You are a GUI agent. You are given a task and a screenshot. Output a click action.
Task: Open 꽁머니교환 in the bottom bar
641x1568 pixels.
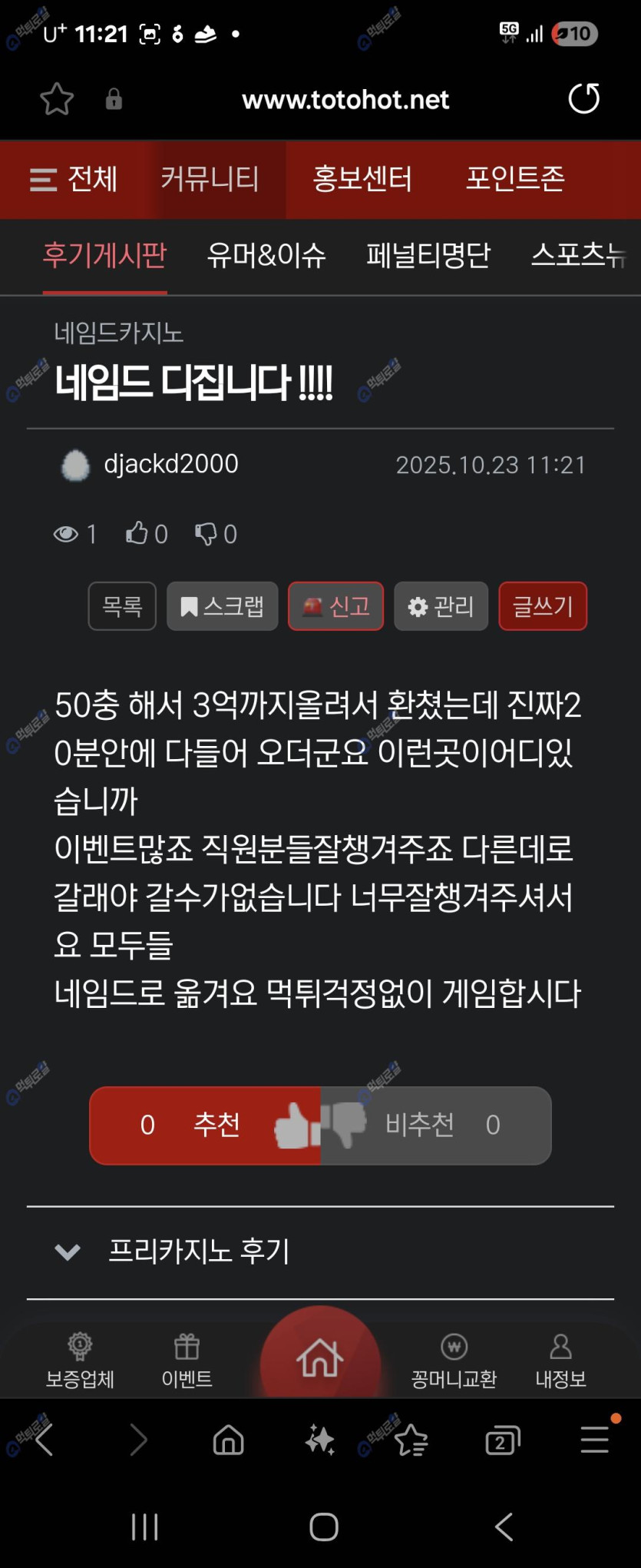pyautogui.click(x=454, y=1361)
